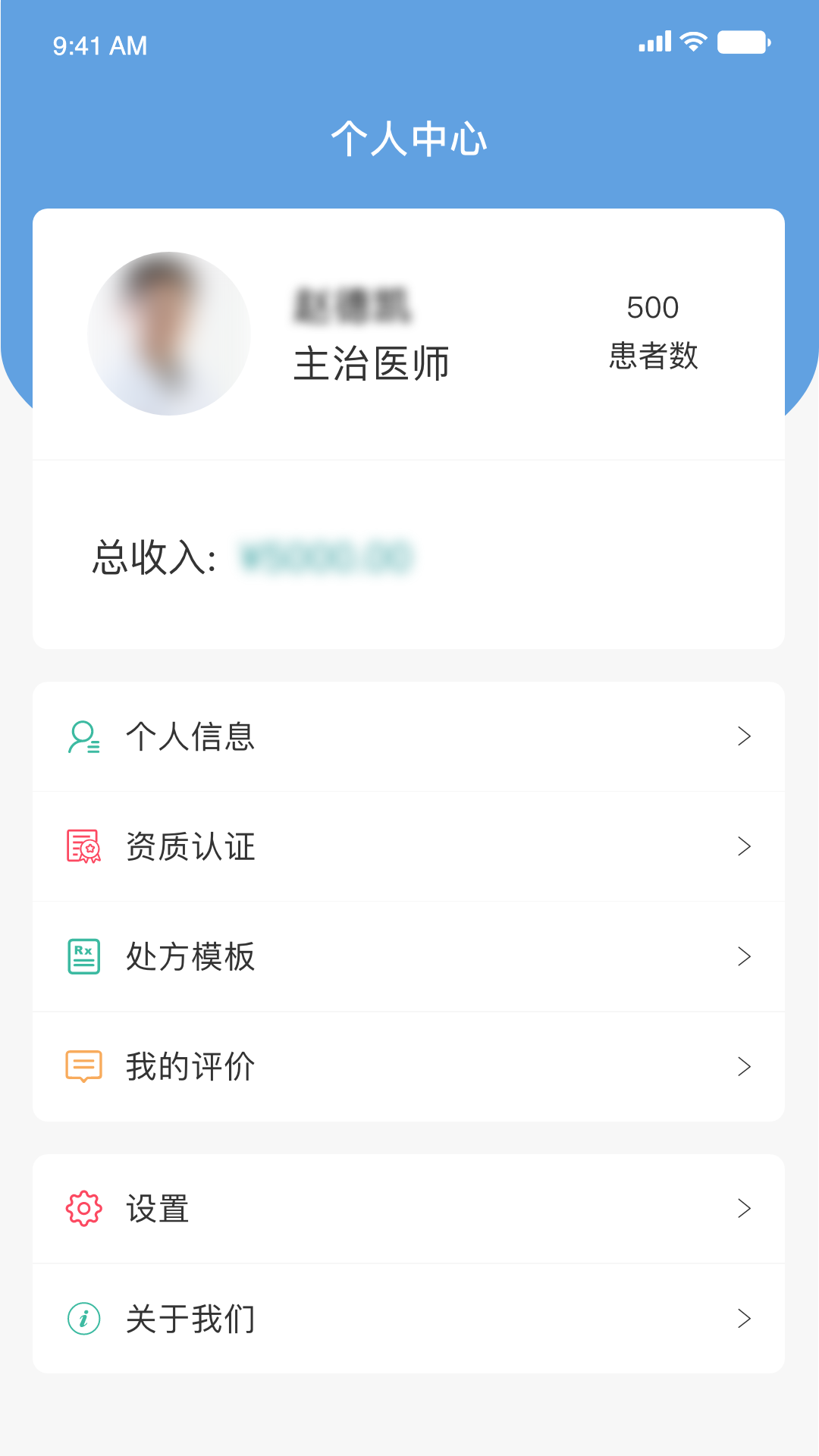
Task: Click the 关于我们 info circle icon
Action: point(83,1319)
